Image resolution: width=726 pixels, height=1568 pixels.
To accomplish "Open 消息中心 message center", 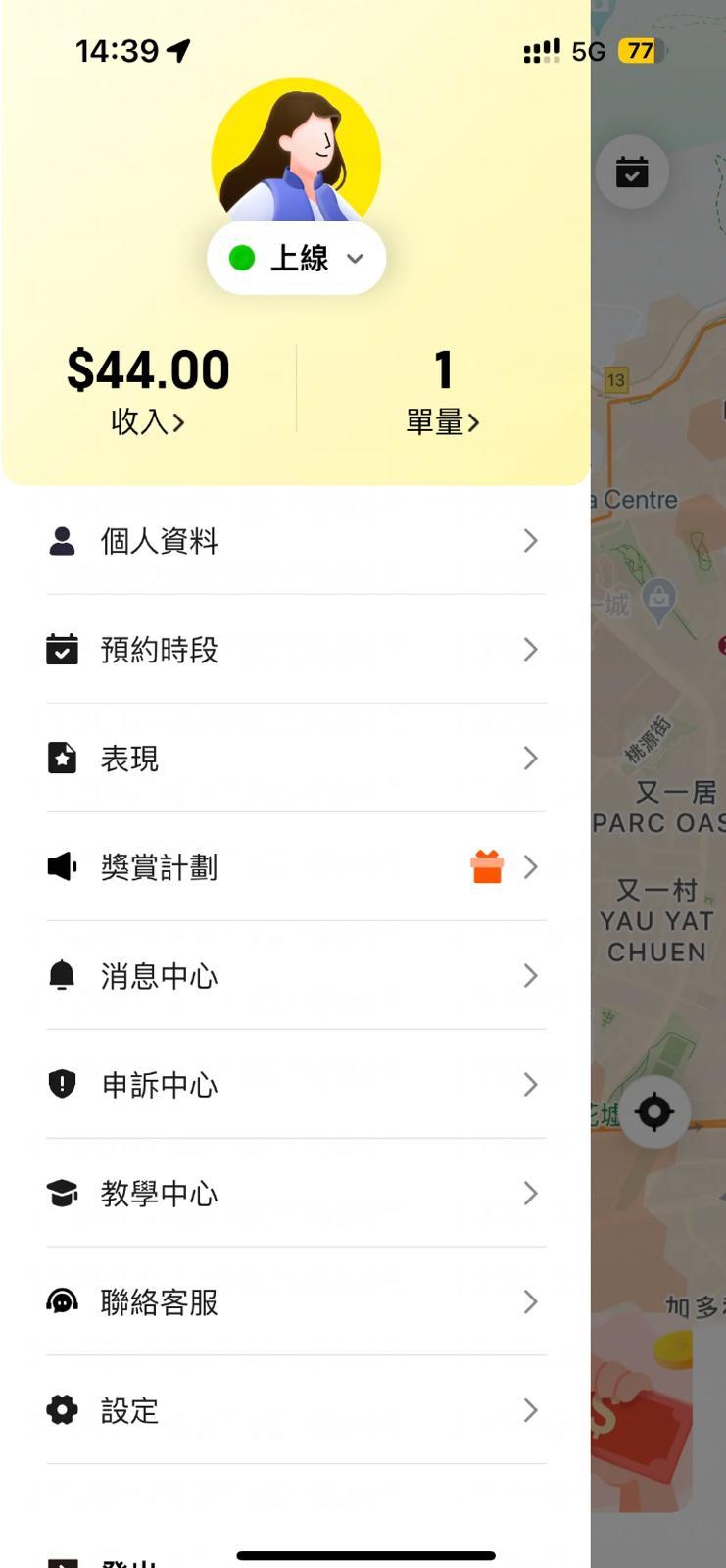I will pos(295,976).
